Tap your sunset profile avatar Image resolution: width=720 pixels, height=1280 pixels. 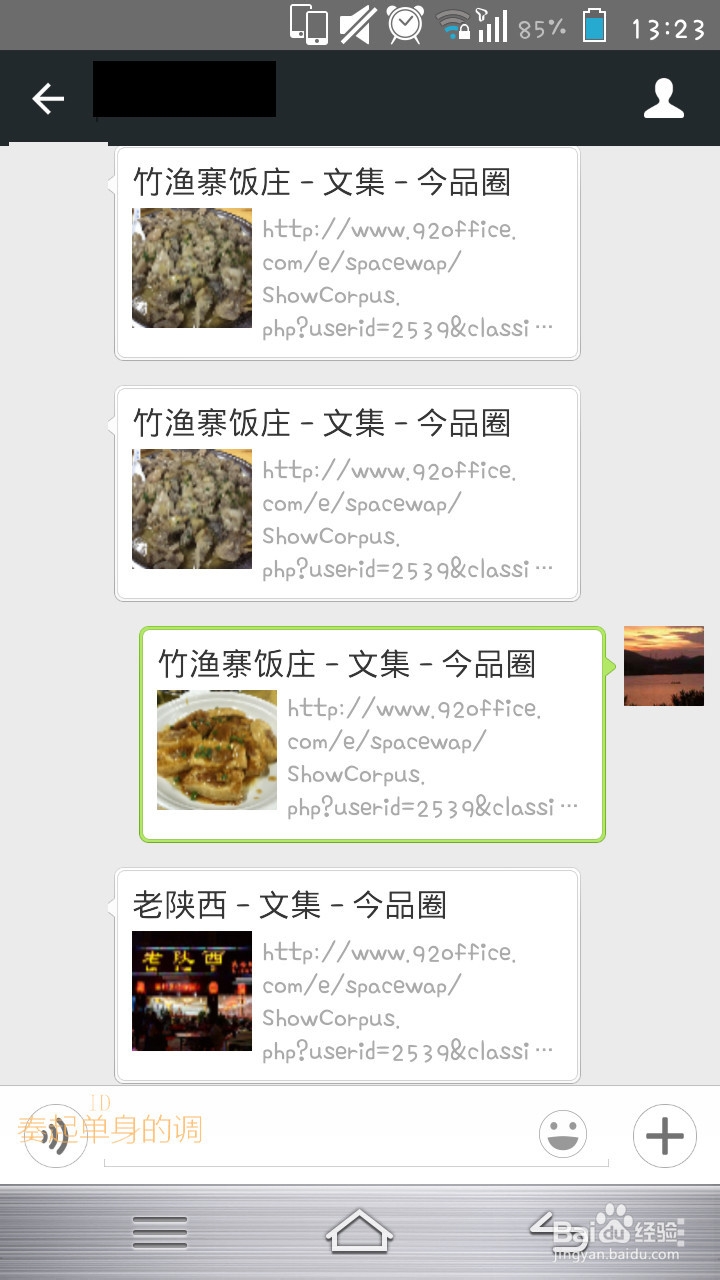coord(664,666)
